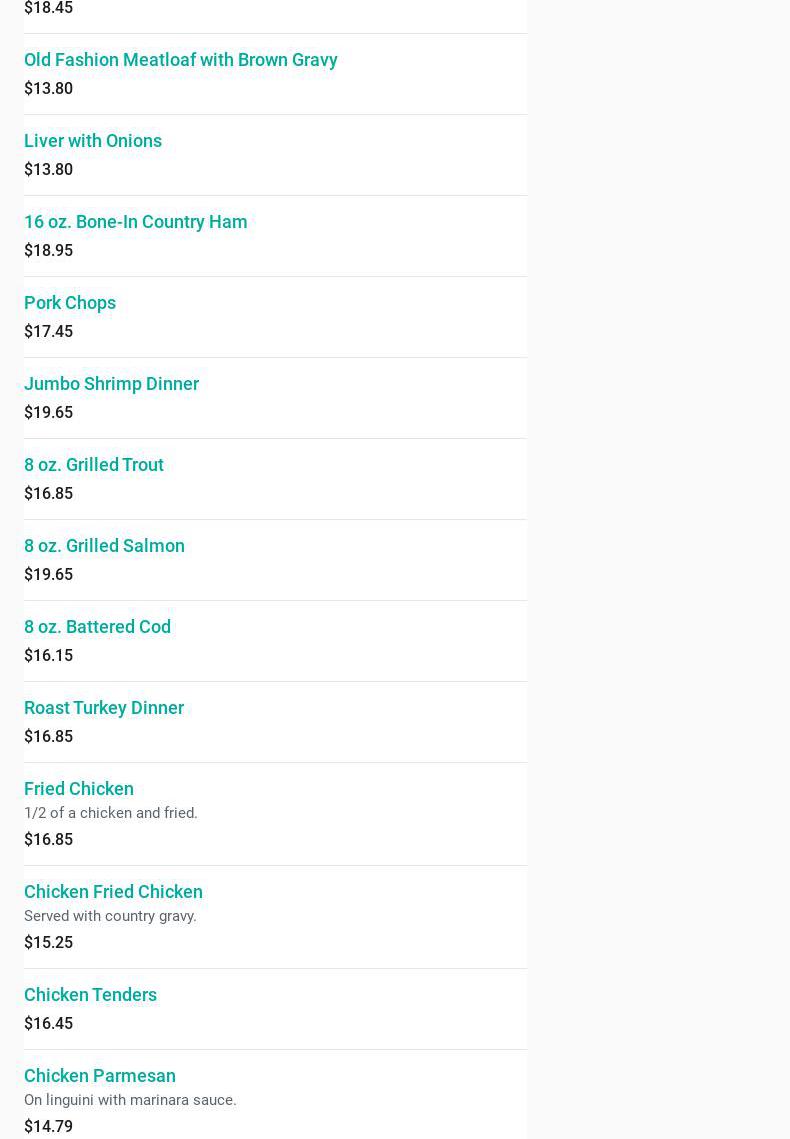This screenshot has width=790, height=1139.
Task: Choose the Pork Chops menu item
Action: 70,303
